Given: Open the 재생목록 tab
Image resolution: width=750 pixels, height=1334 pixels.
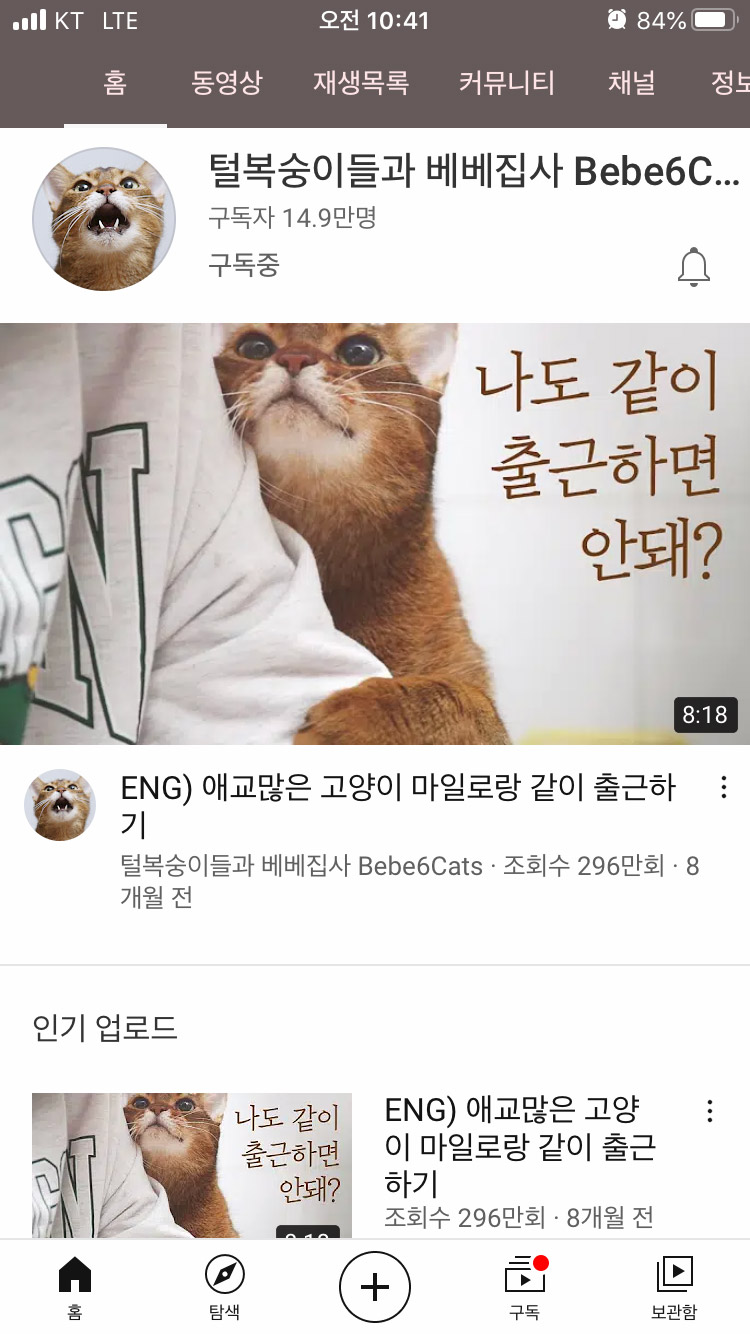Looking at the screenshot, I should click(360, 83).
